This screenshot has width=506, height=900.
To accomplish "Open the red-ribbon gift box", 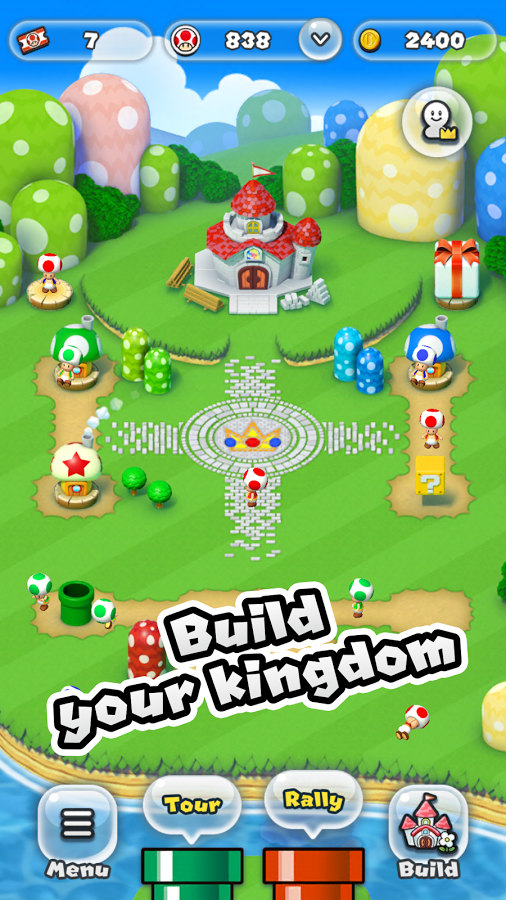I will (456, 273).
